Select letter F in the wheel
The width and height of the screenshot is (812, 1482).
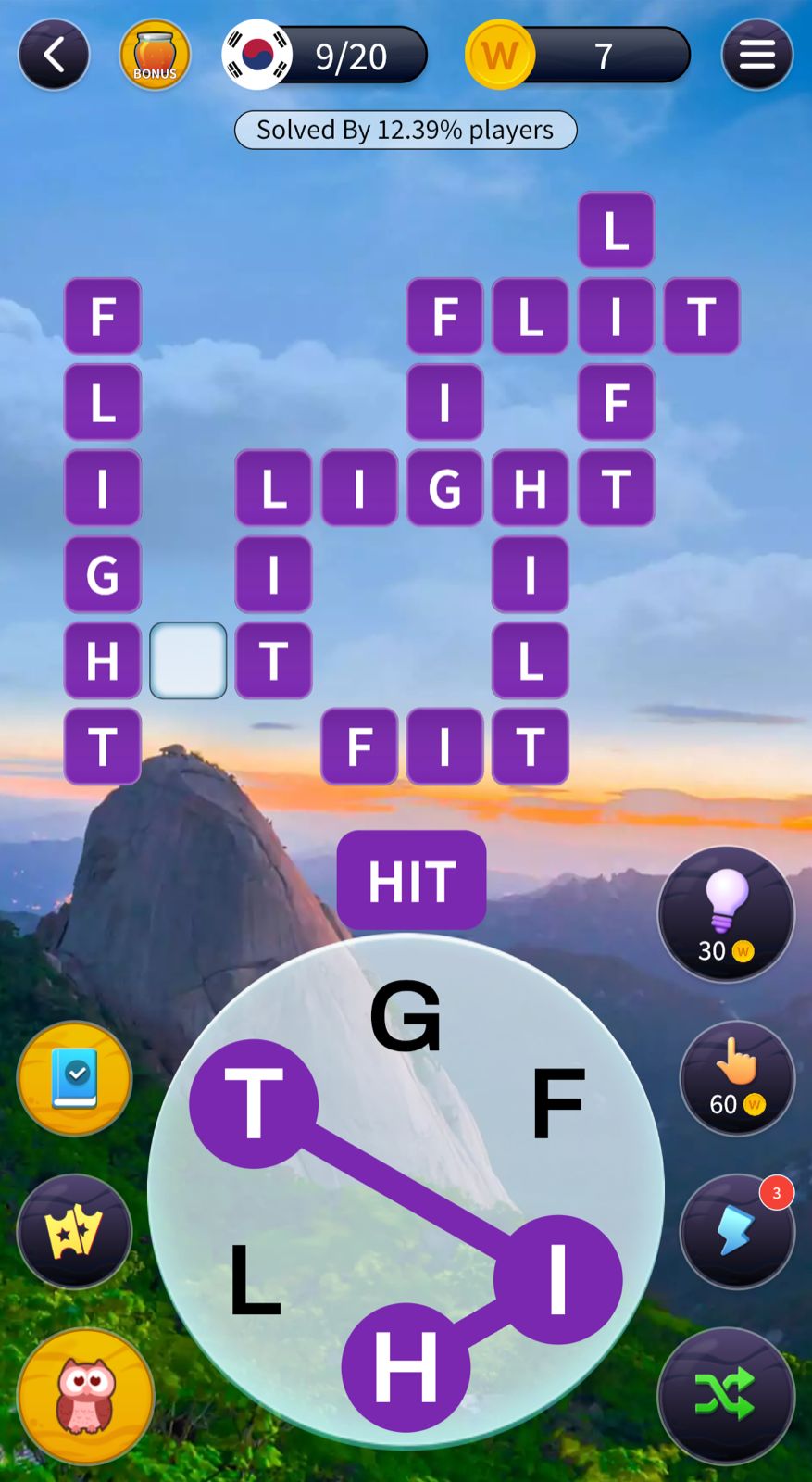click(557, 1104)
